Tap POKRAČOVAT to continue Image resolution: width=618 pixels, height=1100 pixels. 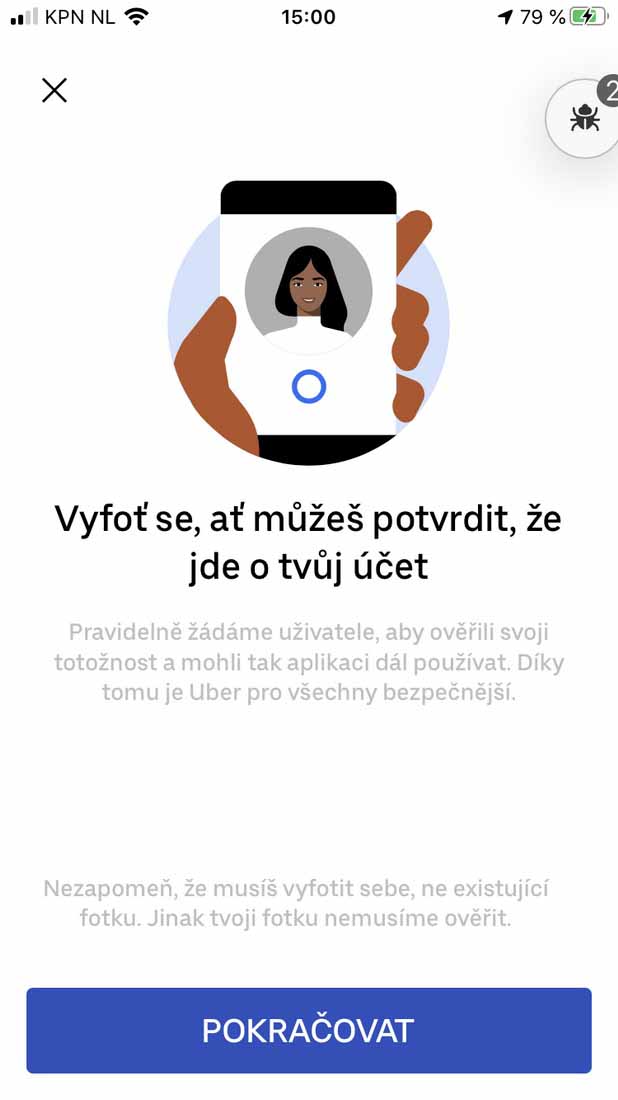pyautogui.click(x=309, y=1031)
